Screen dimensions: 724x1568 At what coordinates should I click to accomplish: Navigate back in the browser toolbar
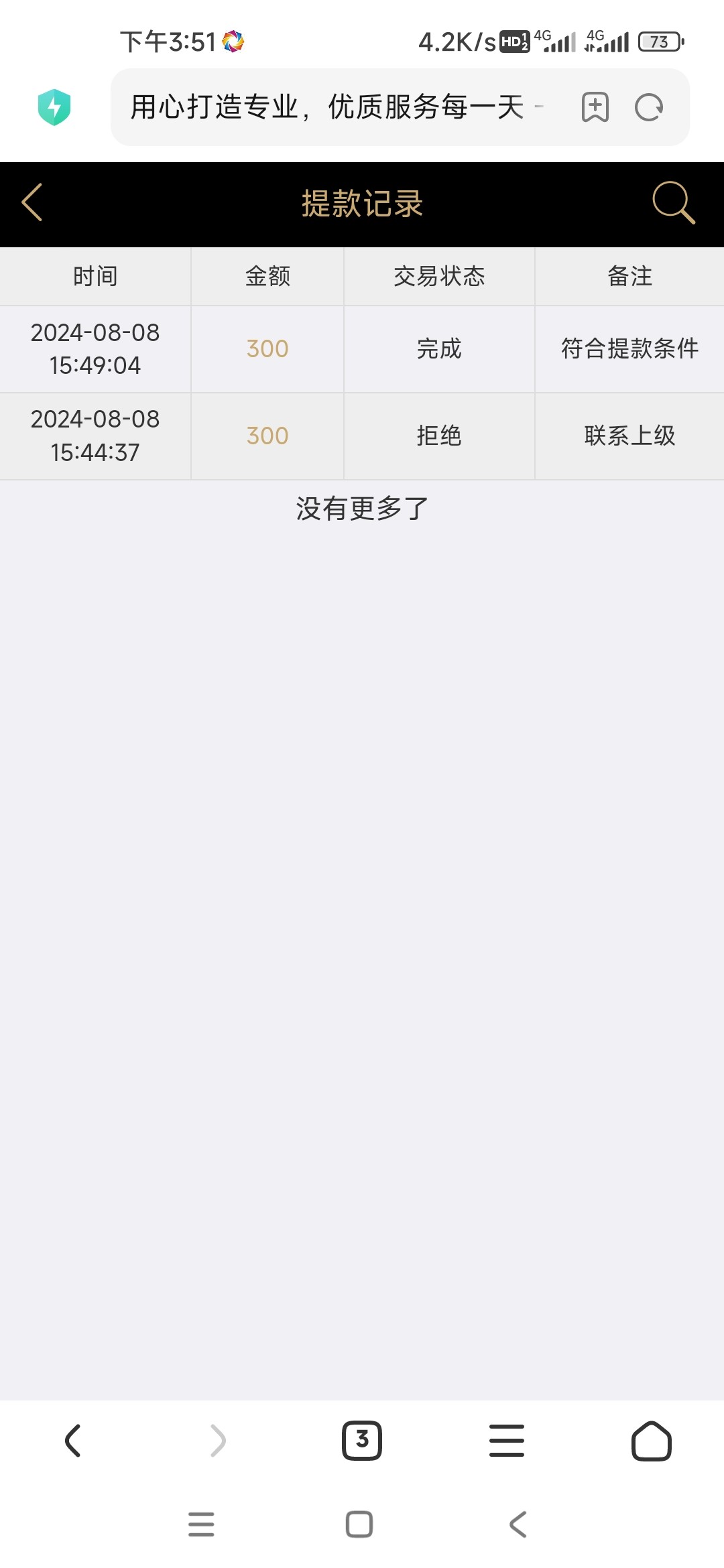tap(73, 1441)
